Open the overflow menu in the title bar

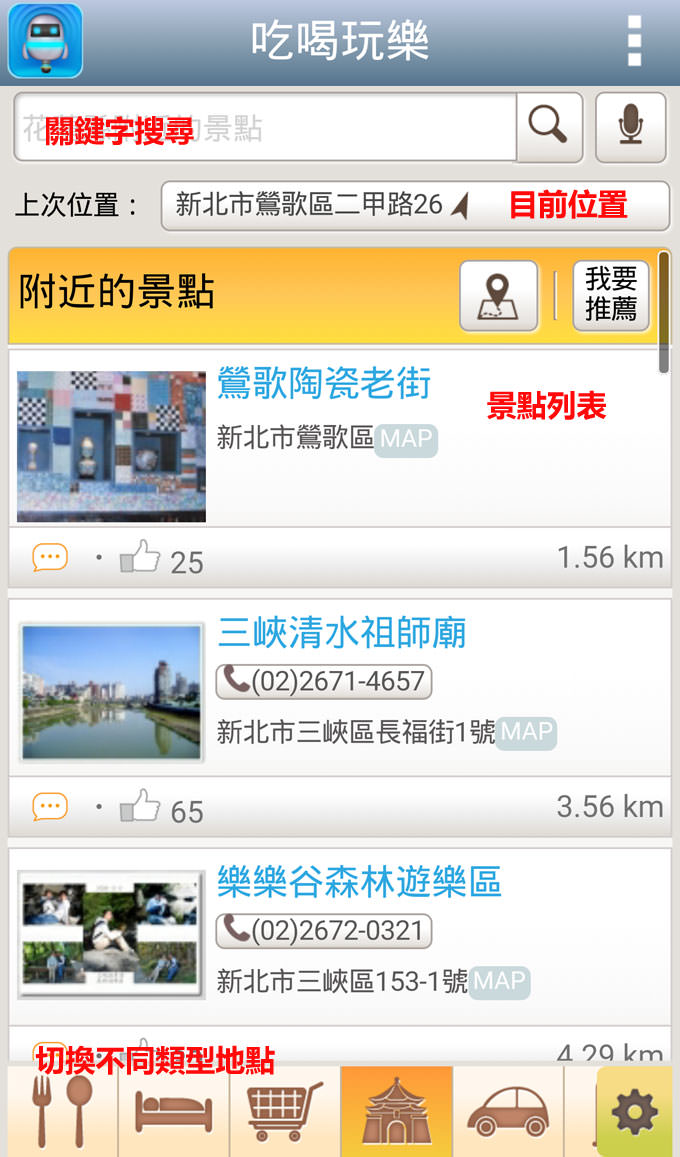click(634, 41)
